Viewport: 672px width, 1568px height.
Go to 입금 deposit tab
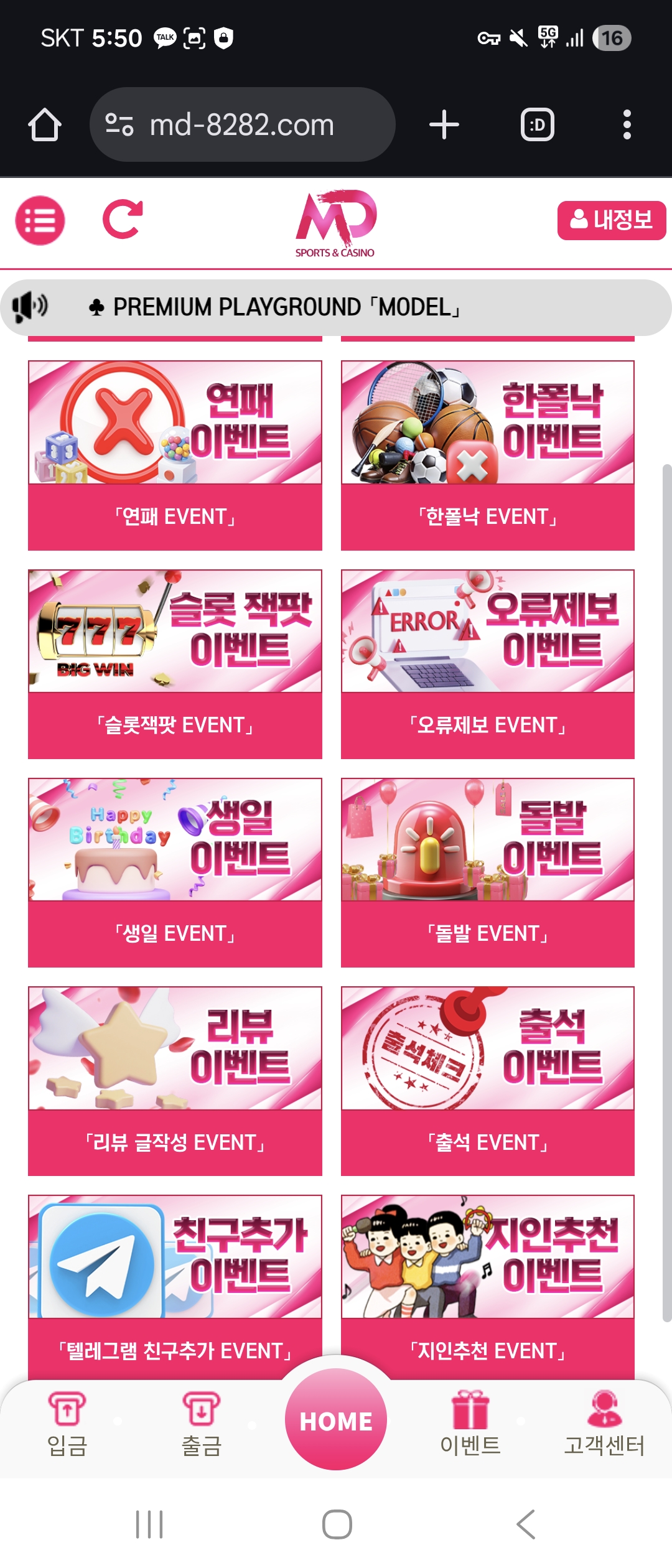[67, 1425]
